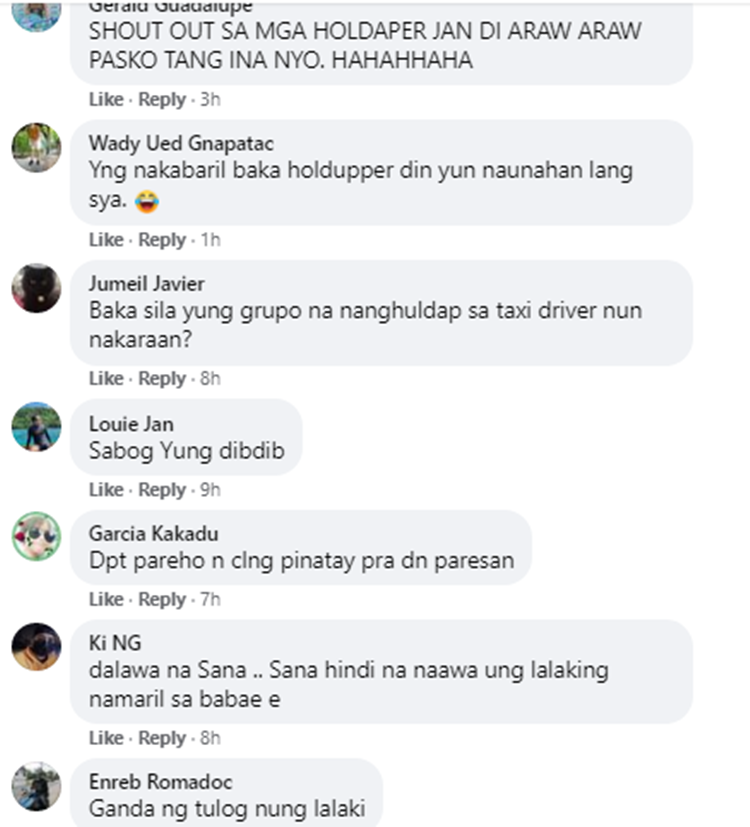This screenshot has height=827, width=750.
Task: Like Louie Jan's comment
Action: click(x=105, y=490)
